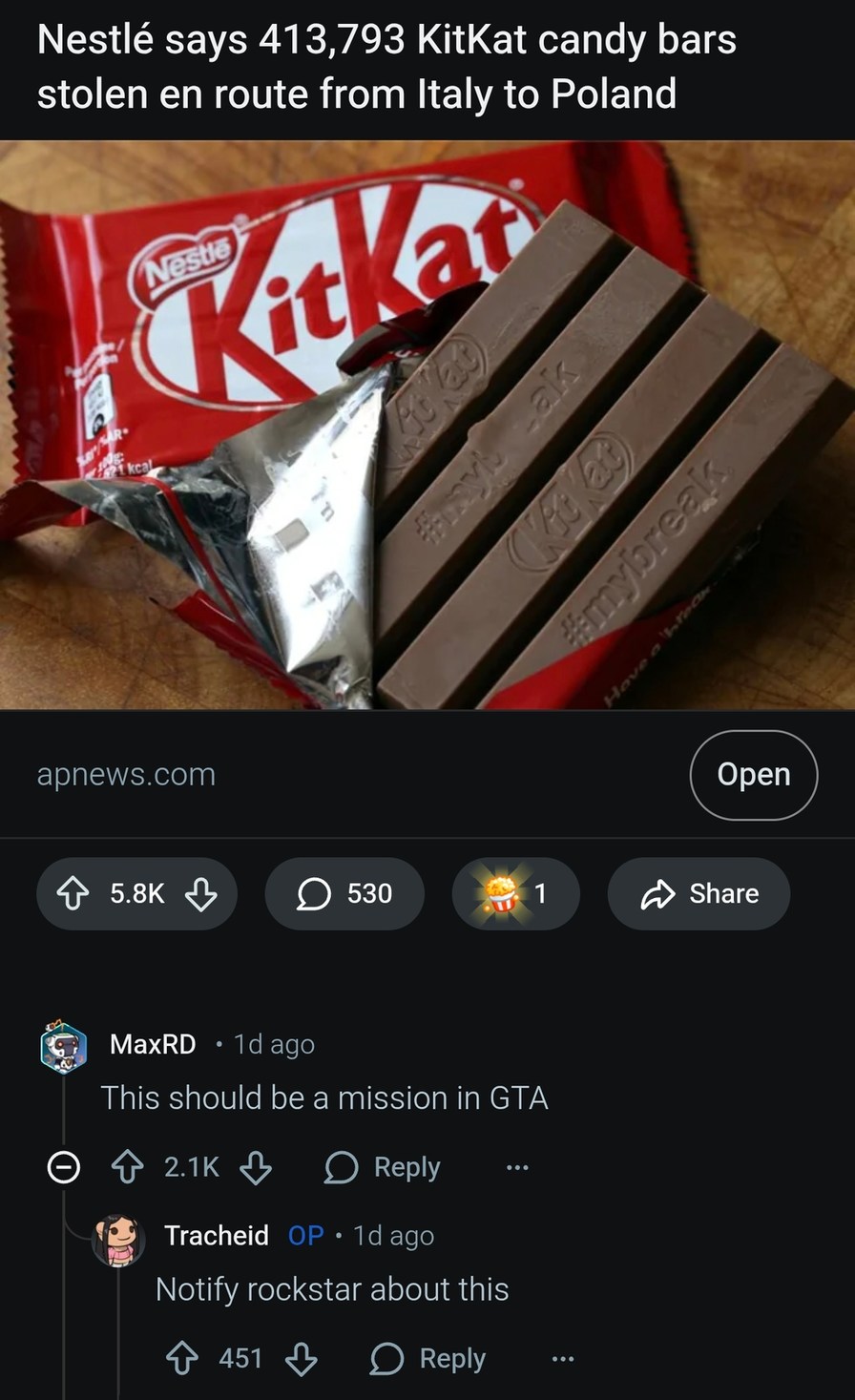Open the apnews.com article
This screenshot has width=855, height=1400.
753,775
